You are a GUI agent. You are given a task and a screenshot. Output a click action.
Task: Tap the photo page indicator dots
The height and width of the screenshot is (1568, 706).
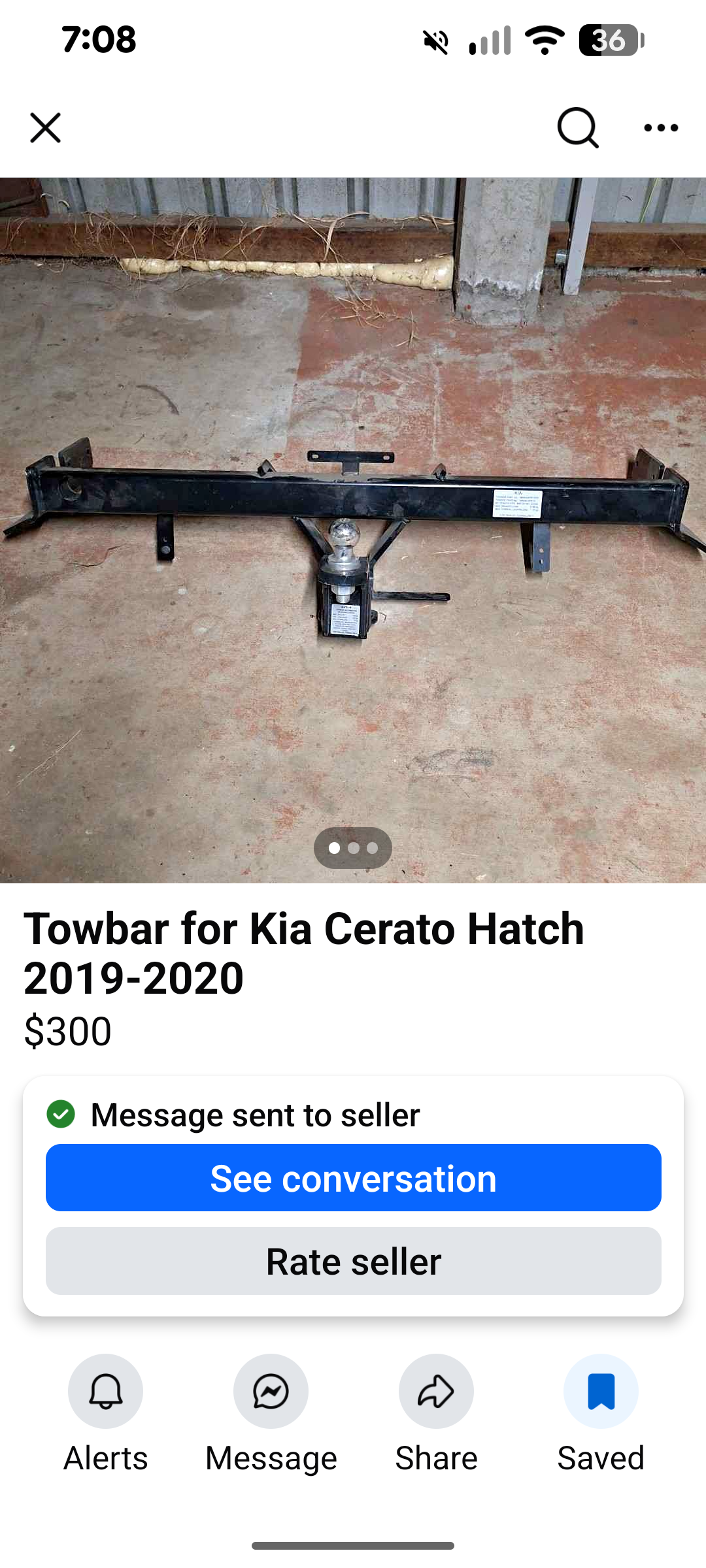pyautogui.click(x=353, y=848)
